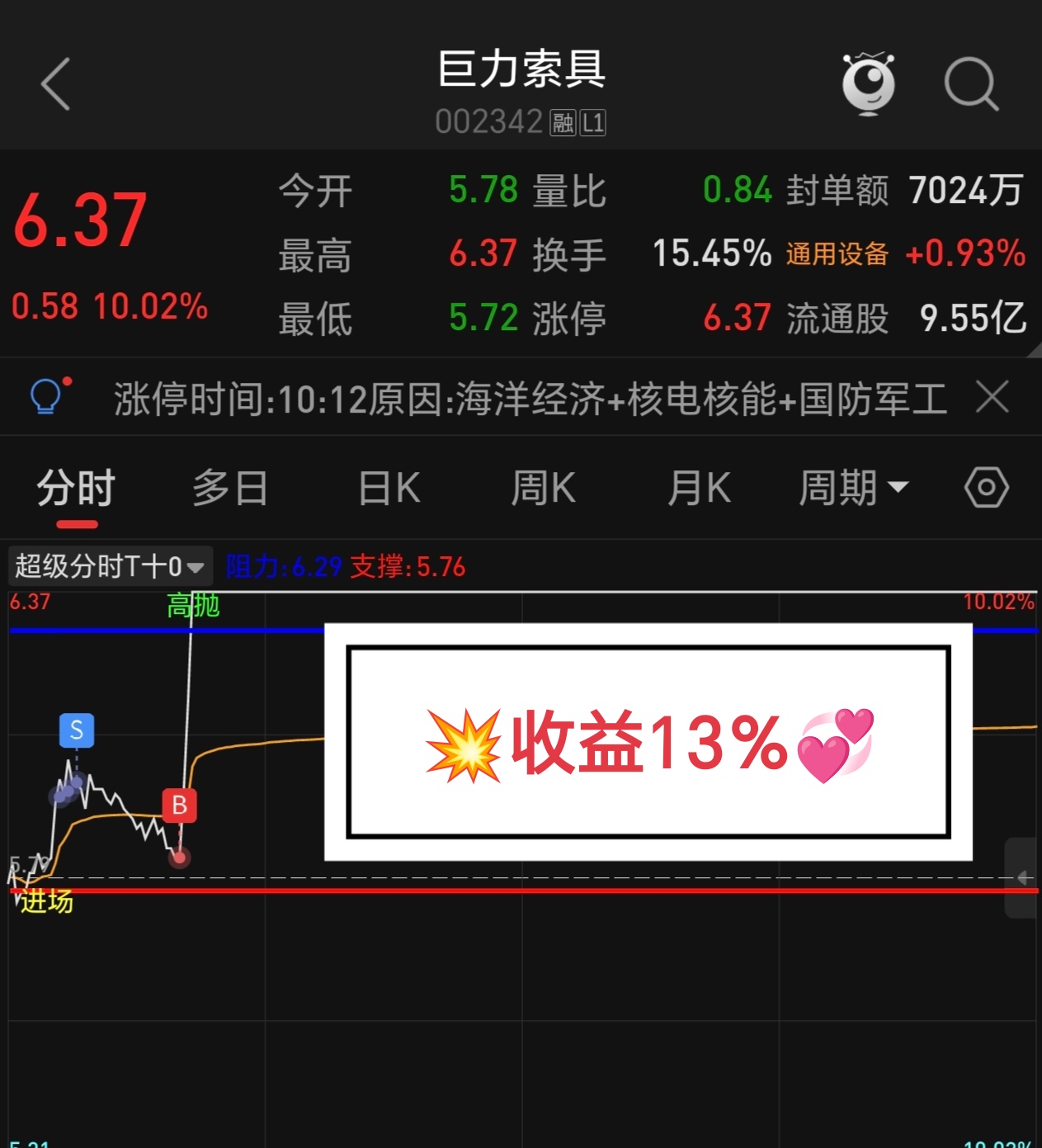The image size is (1042, 1148).
Task: Open the 通用设备 sector link
Action: click(837, 254)
